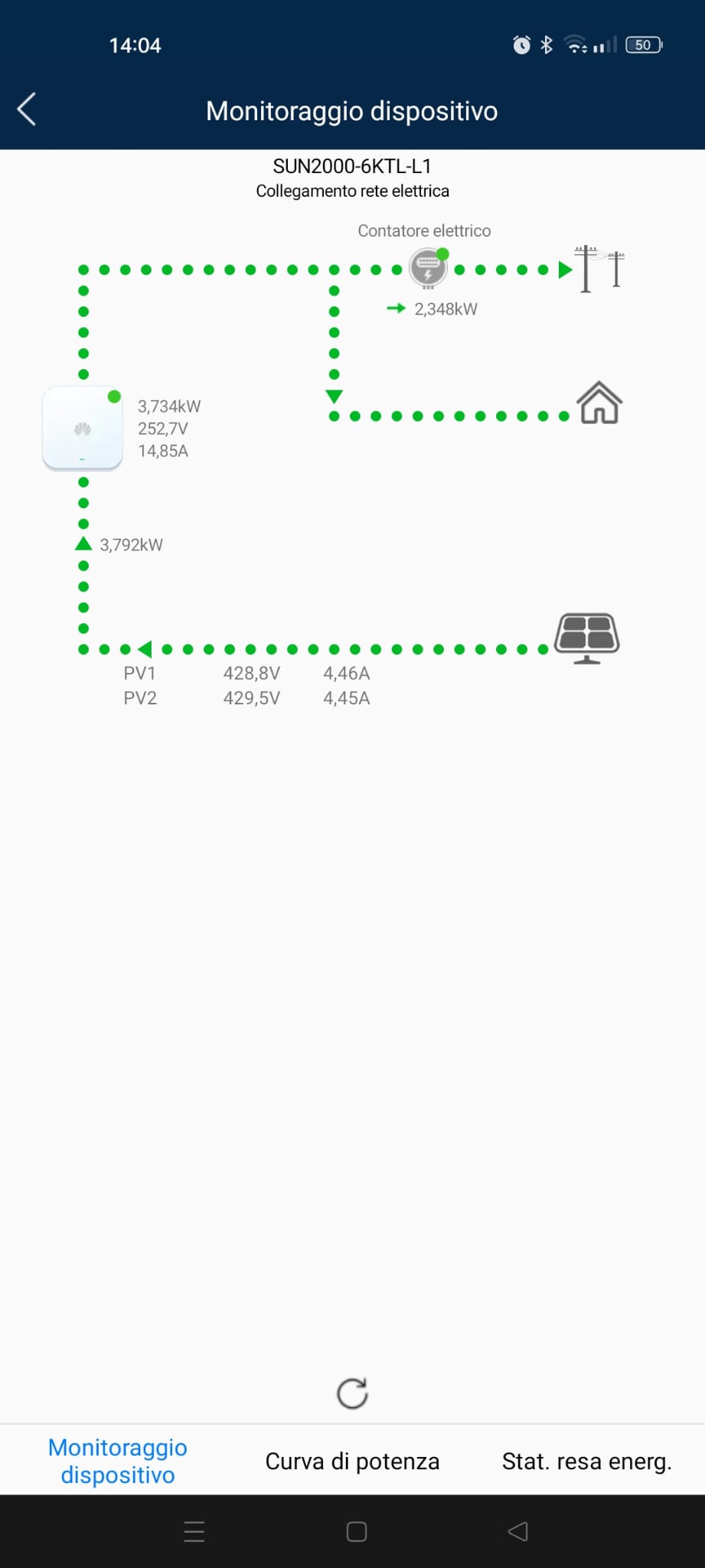
Task: Open recent apps from navigation bar
Action: [194, 1531]
